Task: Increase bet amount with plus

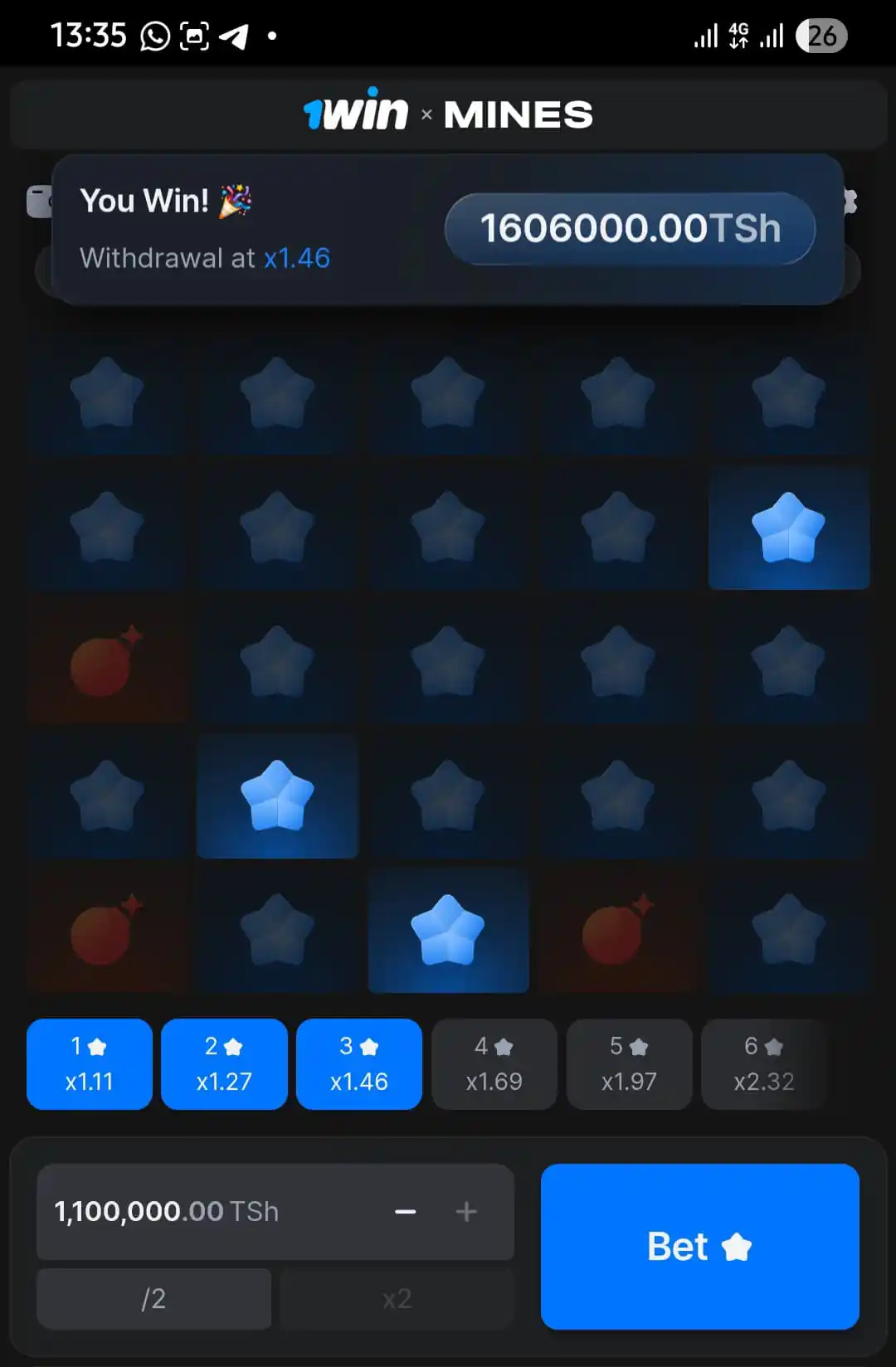Action: (466, 1212)
